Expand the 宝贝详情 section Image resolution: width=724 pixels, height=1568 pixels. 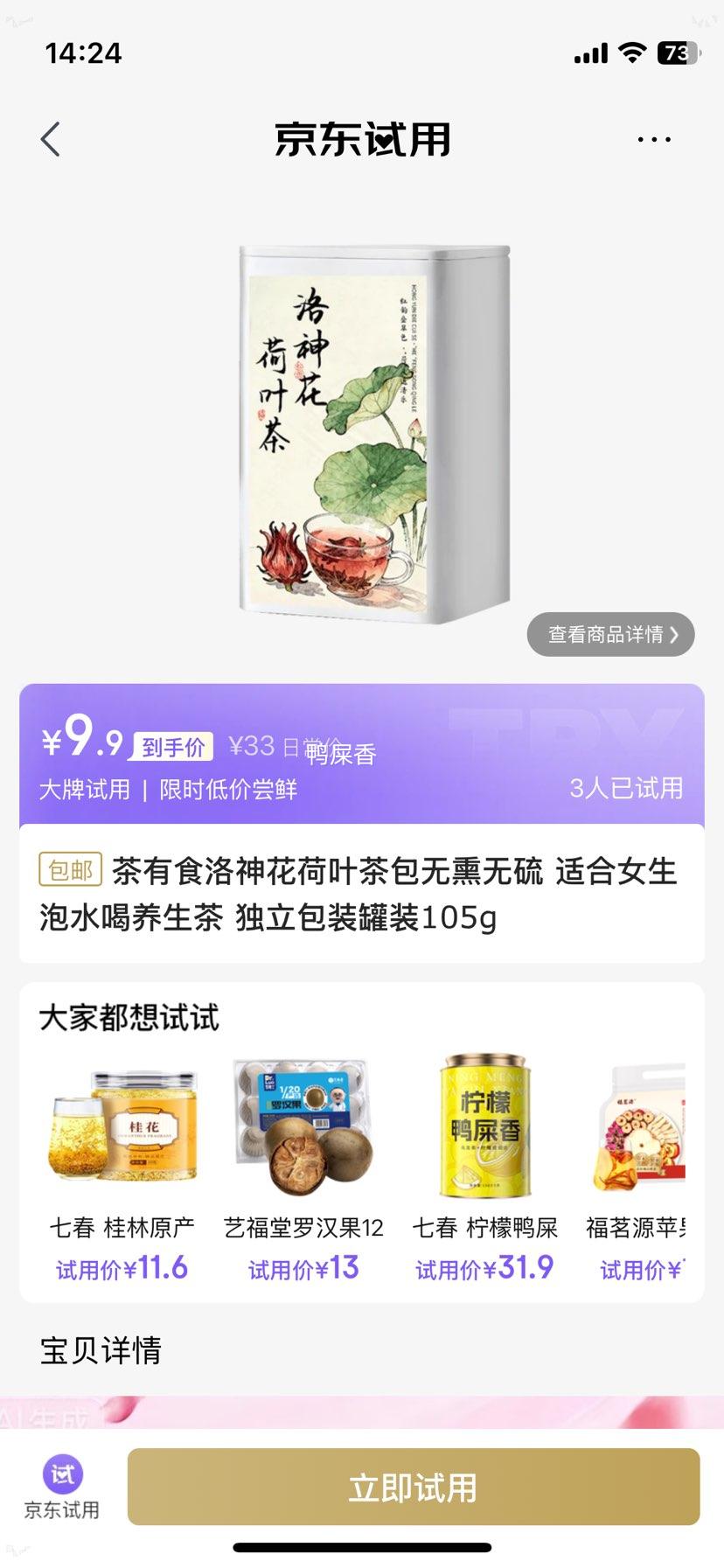[x=101, y=1353]
